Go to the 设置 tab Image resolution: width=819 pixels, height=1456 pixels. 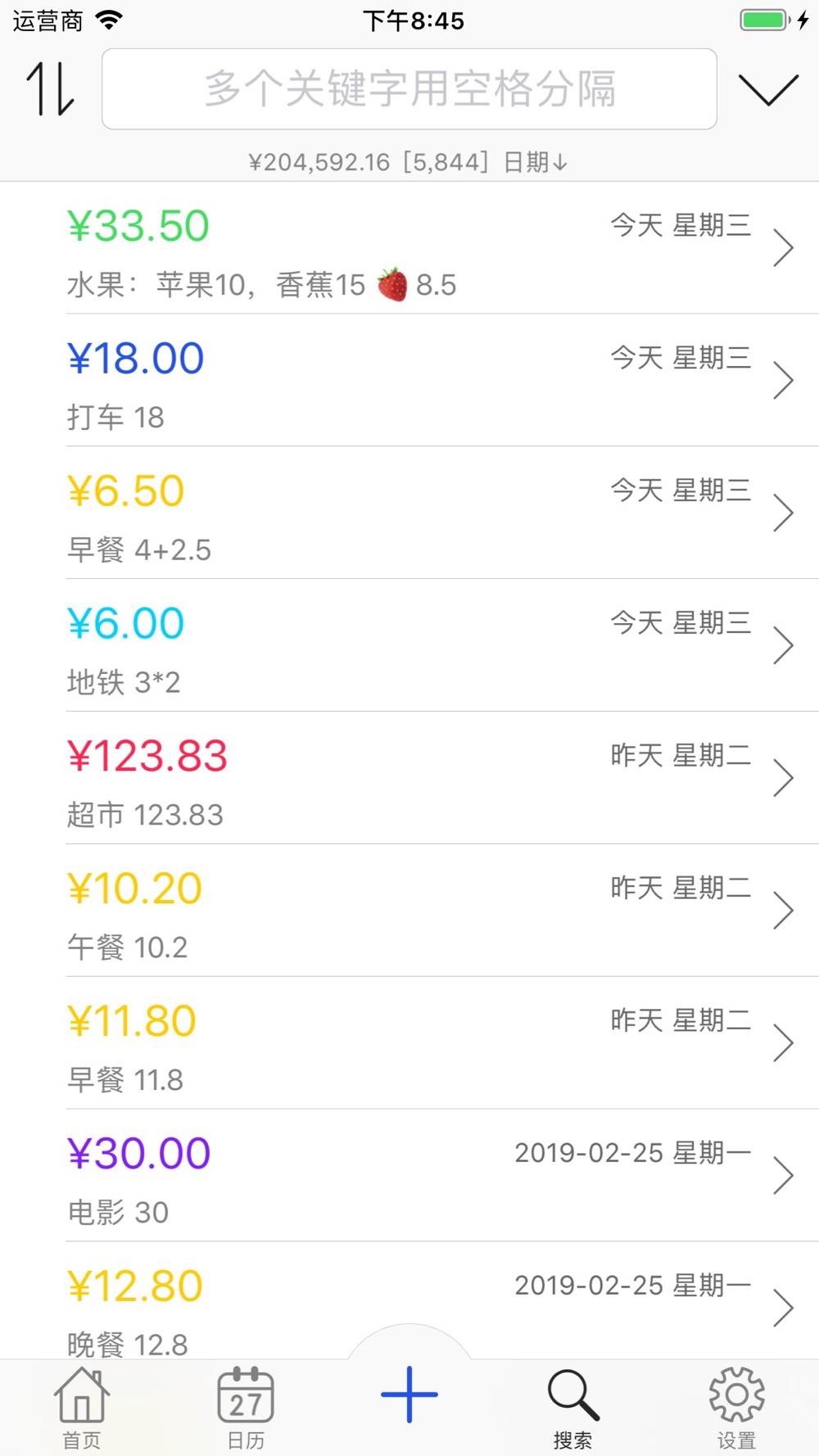[737, 1408]
